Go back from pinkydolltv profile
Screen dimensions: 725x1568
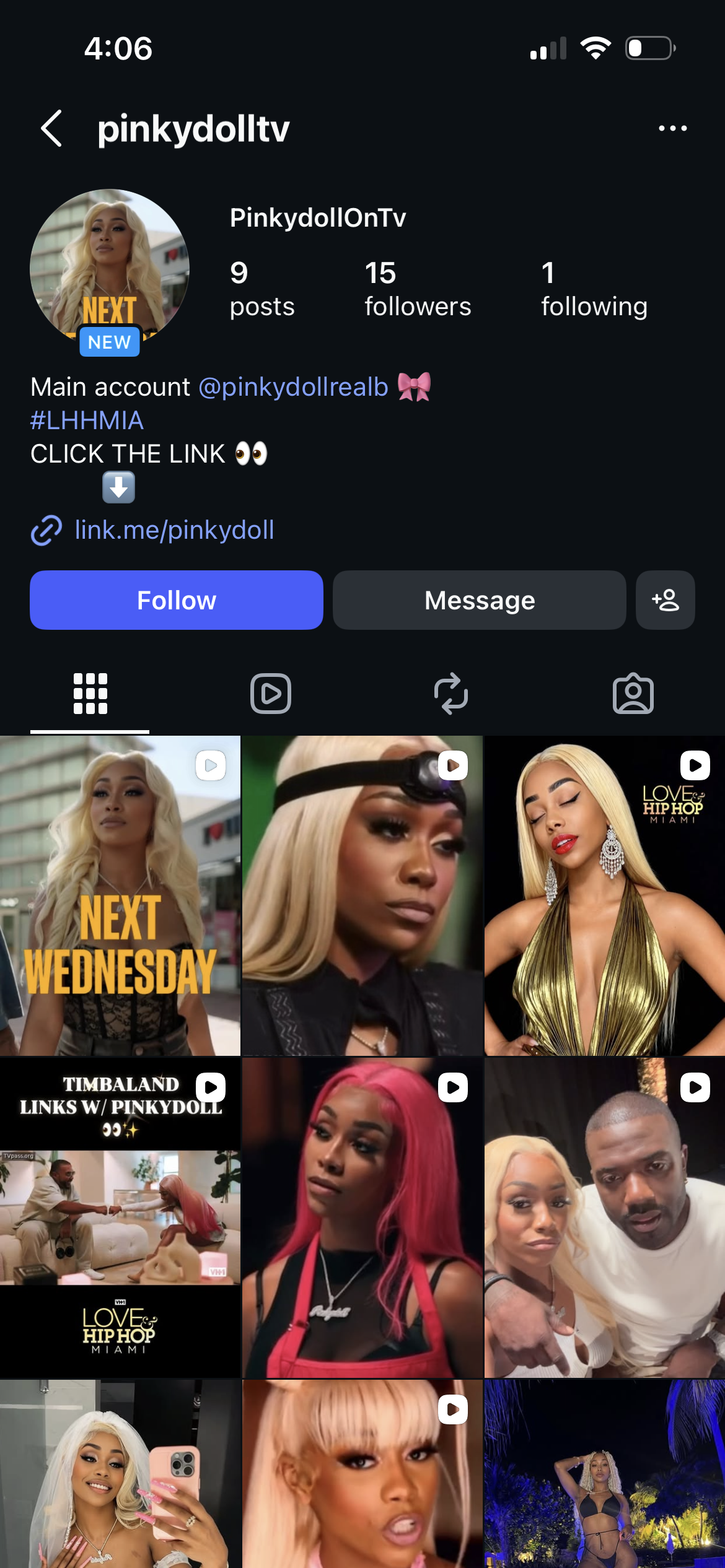coord(51,128)
